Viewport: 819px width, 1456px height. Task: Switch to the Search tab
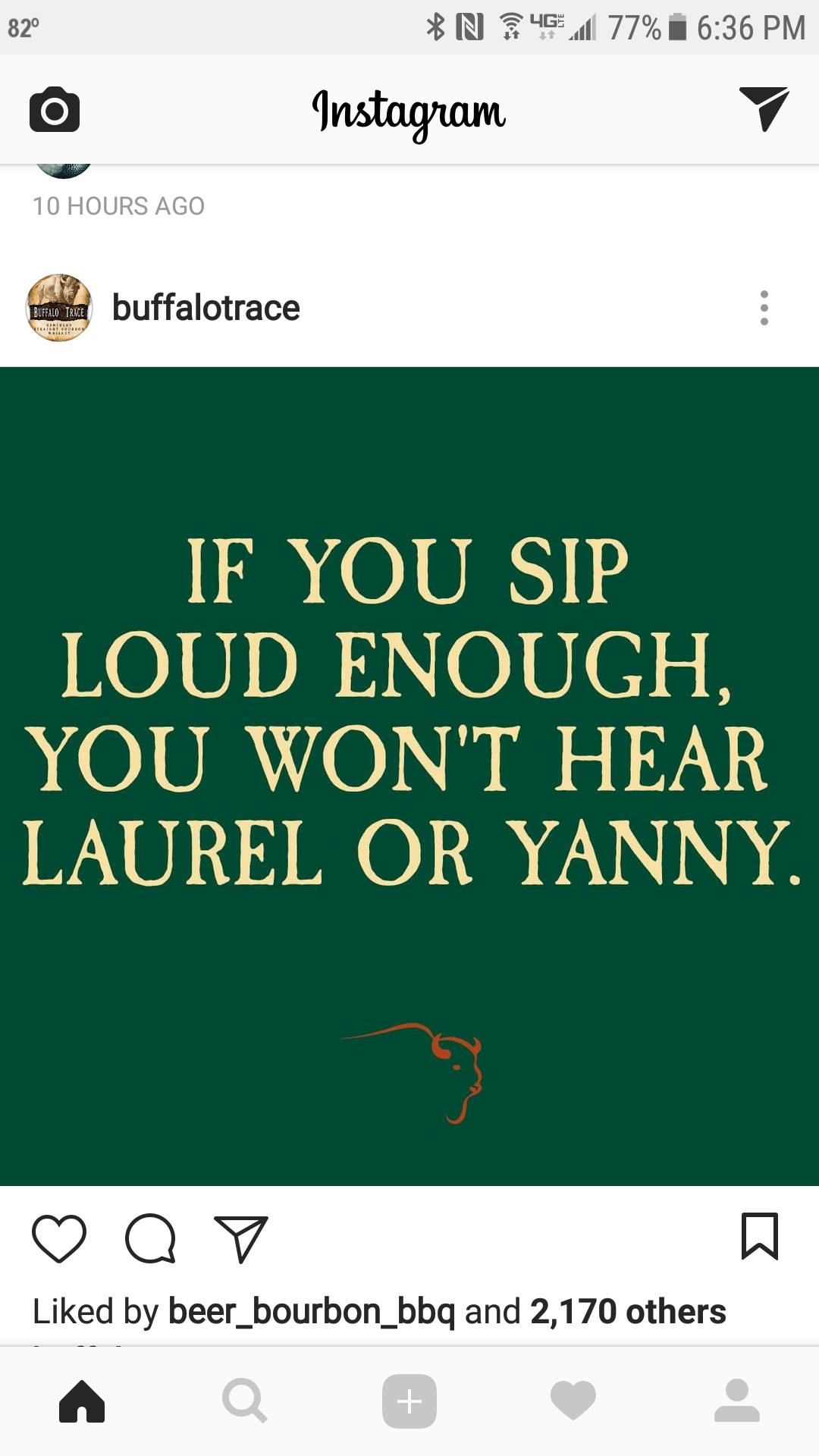244,1401
